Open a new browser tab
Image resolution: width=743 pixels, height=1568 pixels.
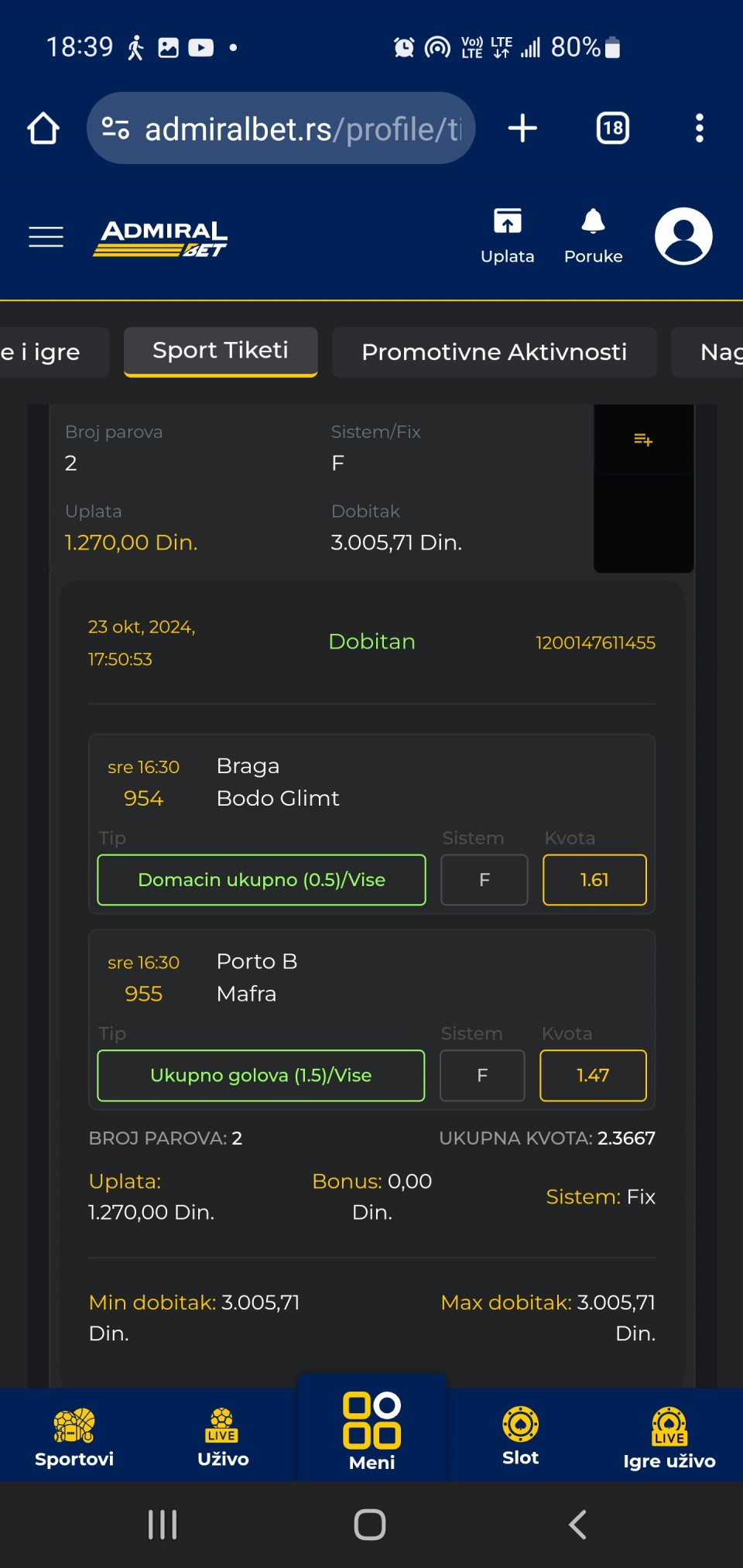pyautogui.click(x=522, y=128)
